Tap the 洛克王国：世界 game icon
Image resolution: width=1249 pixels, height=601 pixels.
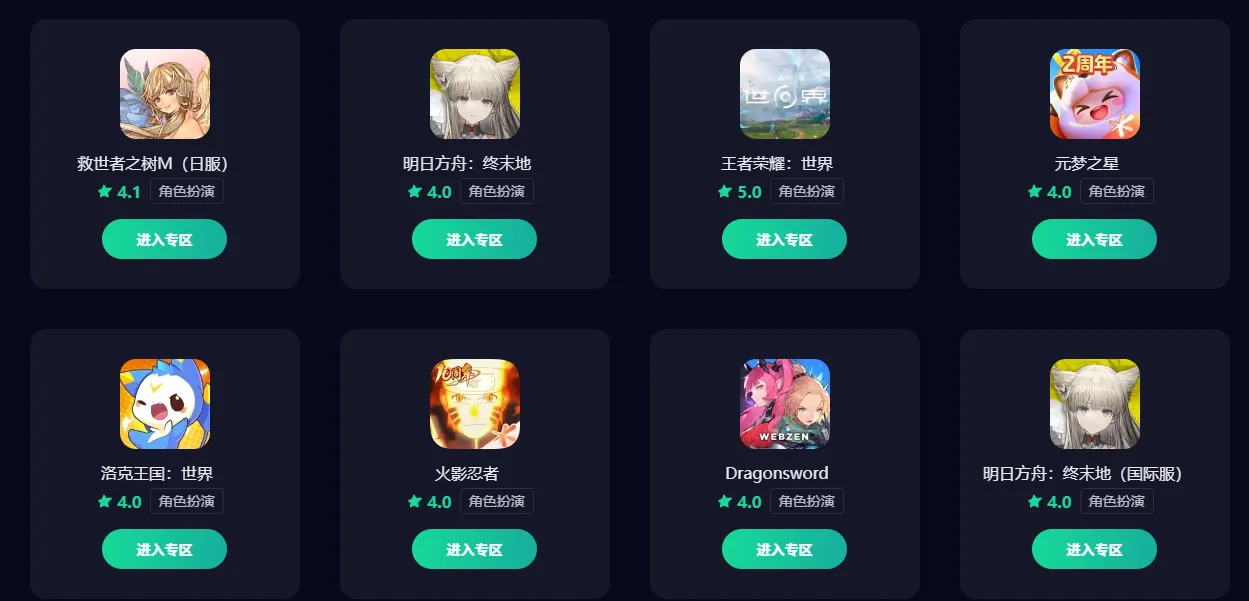click(165, 404)
